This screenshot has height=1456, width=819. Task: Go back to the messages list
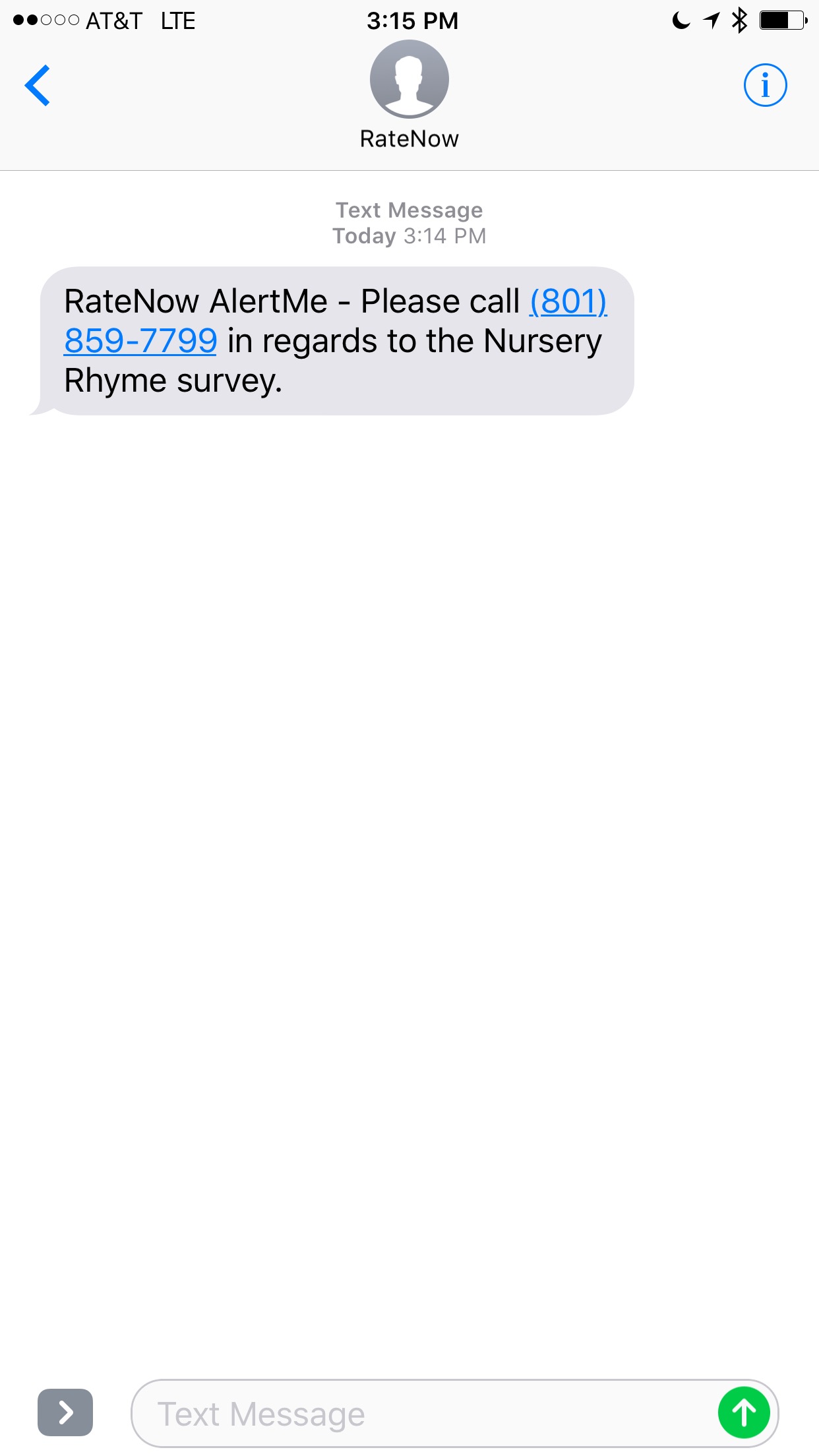click(x=38, y=86)
